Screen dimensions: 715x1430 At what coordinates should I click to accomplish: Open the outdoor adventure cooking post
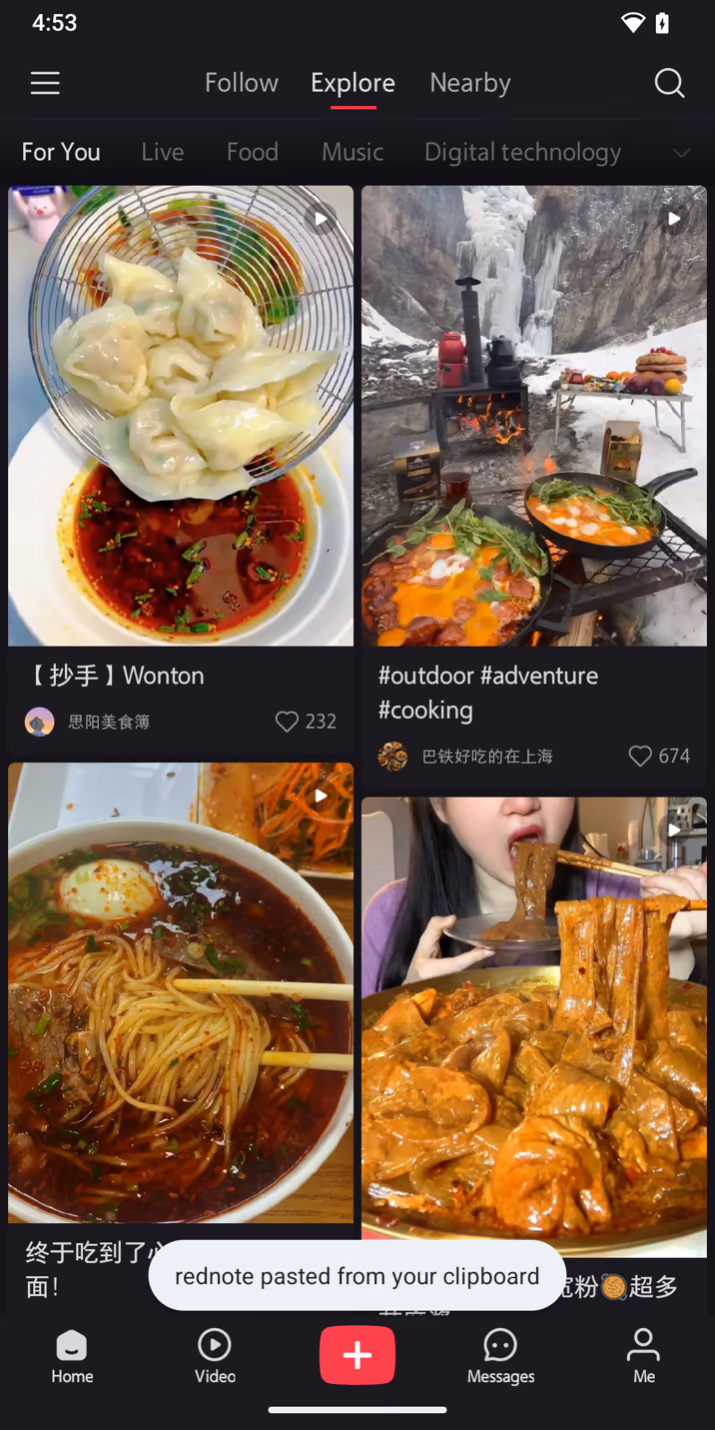tap(534, 415)
